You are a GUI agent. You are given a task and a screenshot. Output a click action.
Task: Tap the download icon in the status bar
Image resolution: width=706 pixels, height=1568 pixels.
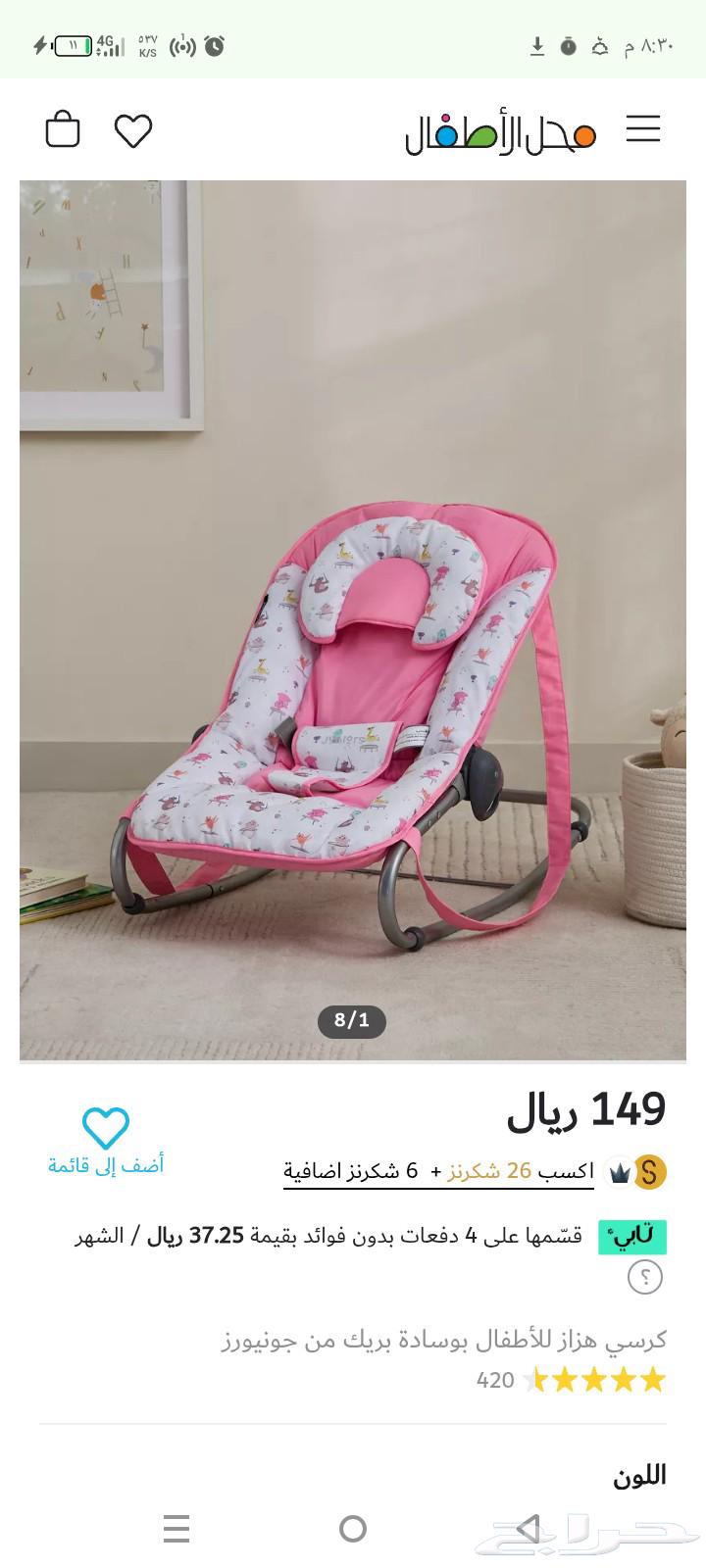click(537, 44)
